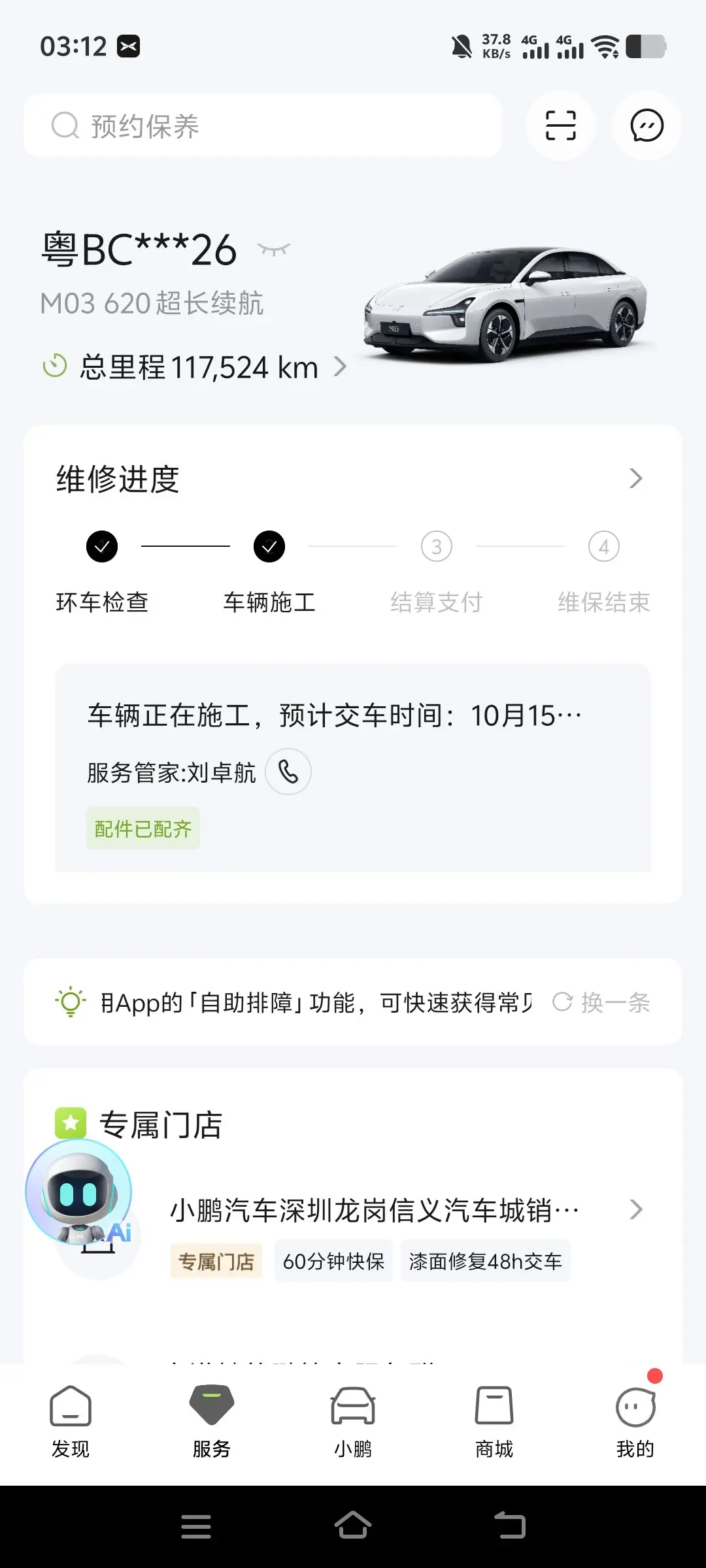706x1568 pixels.
Task: Open the 车辆正在施工 status card
Action: point(353,768)
